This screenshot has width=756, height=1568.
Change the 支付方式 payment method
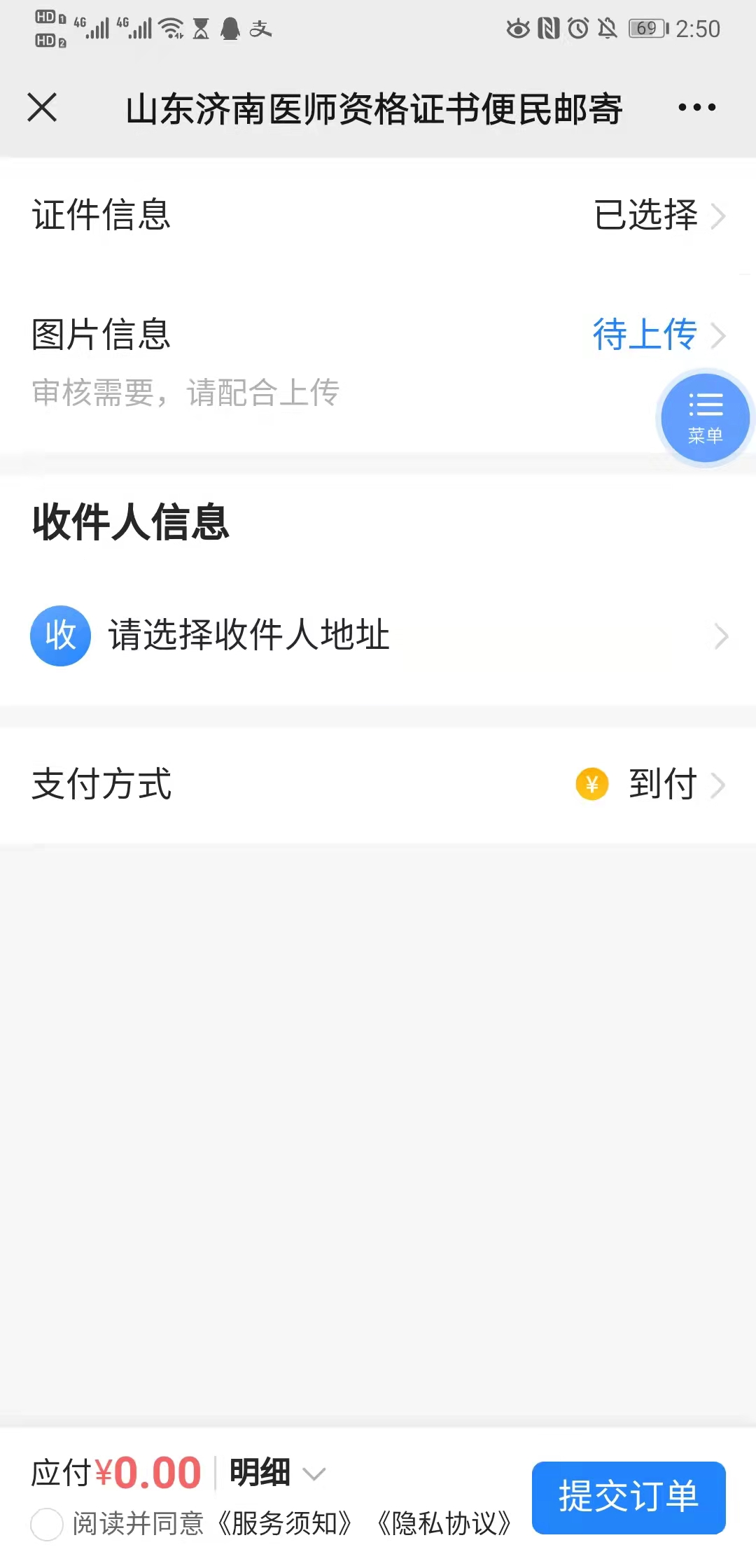(378, 784)
